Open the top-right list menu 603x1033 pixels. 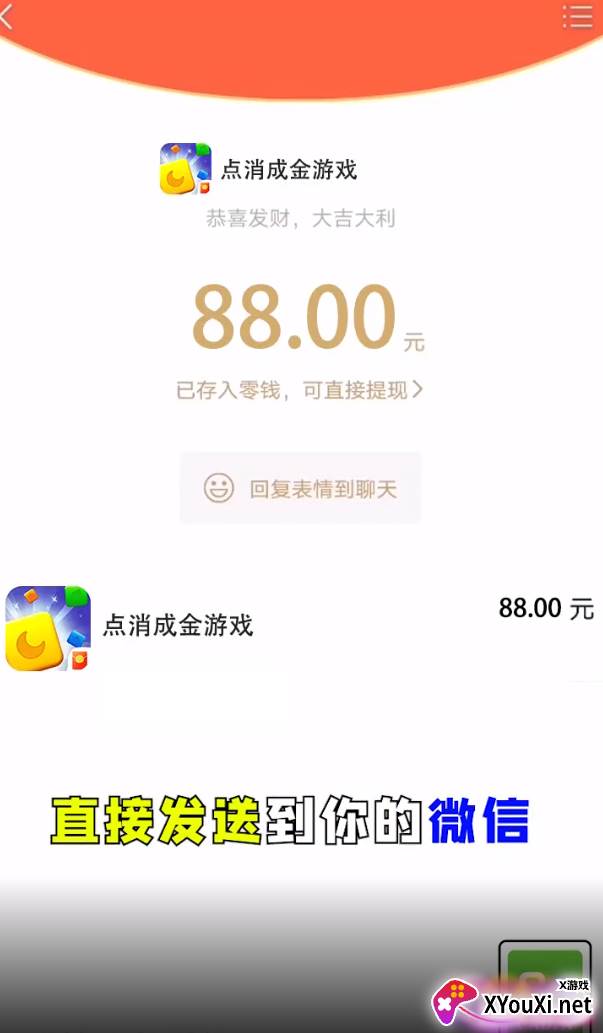pos(577,16)
